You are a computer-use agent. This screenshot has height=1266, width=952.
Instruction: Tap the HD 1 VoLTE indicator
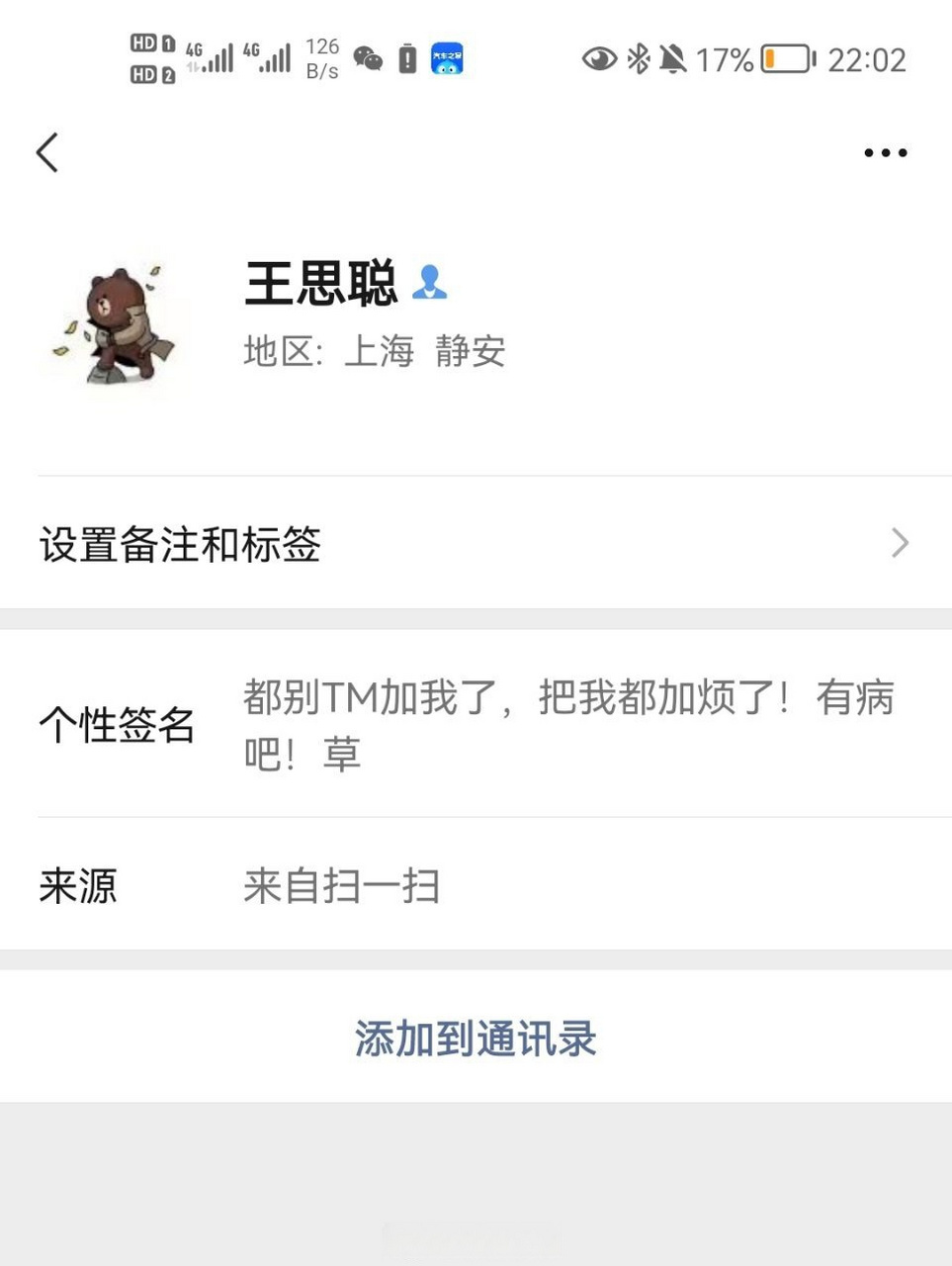150,45
